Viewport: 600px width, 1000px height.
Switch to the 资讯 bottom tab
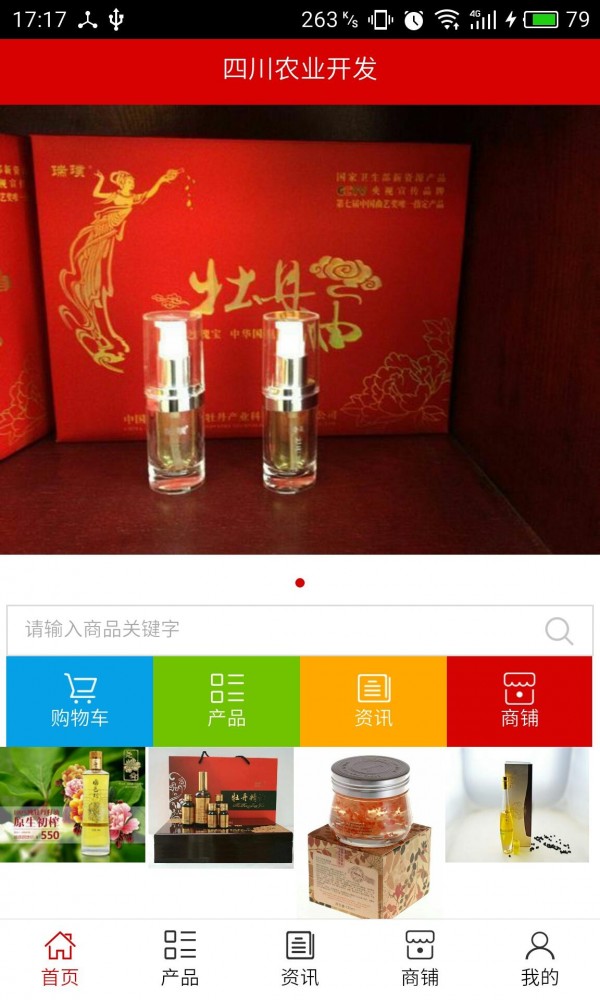tap(300, 959)
